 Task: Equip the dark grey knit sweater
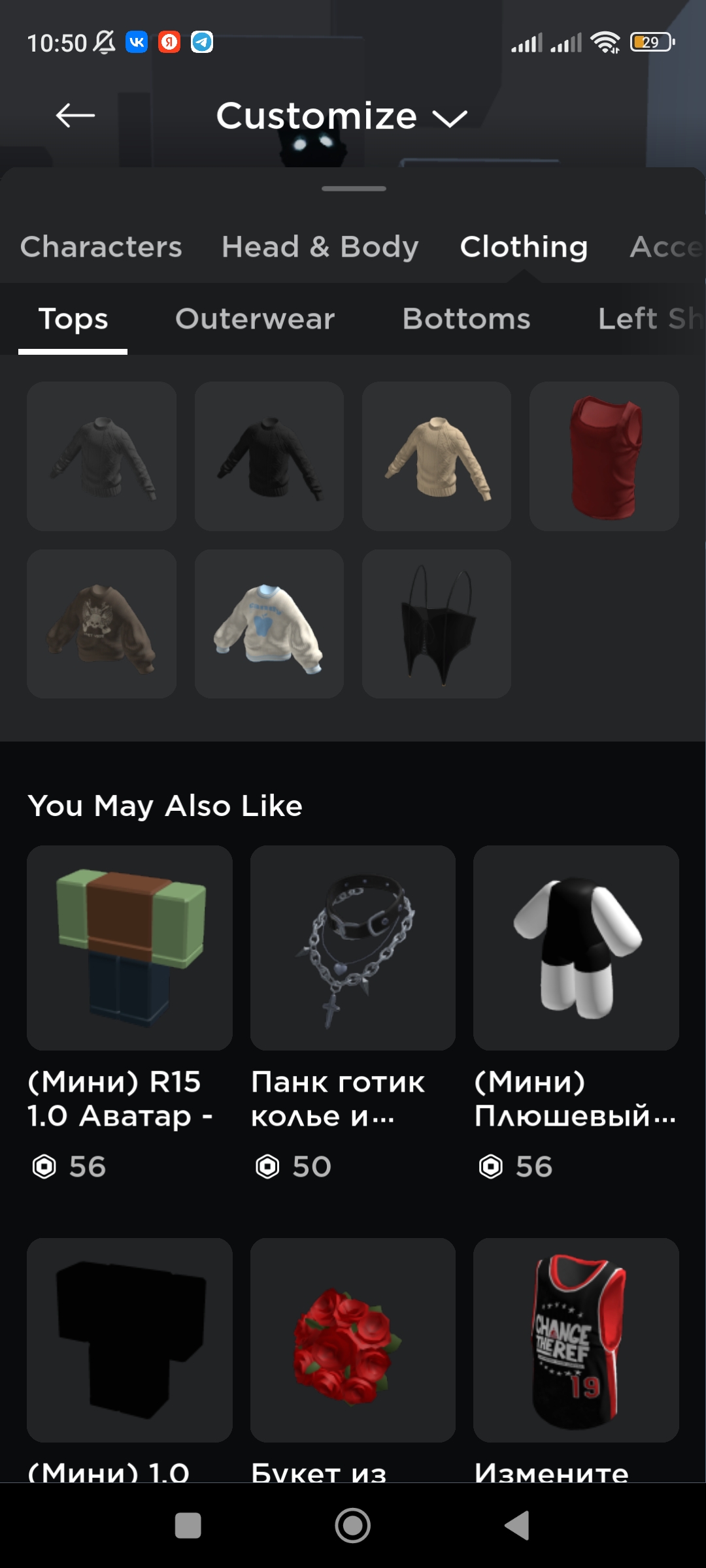[102, 456]
